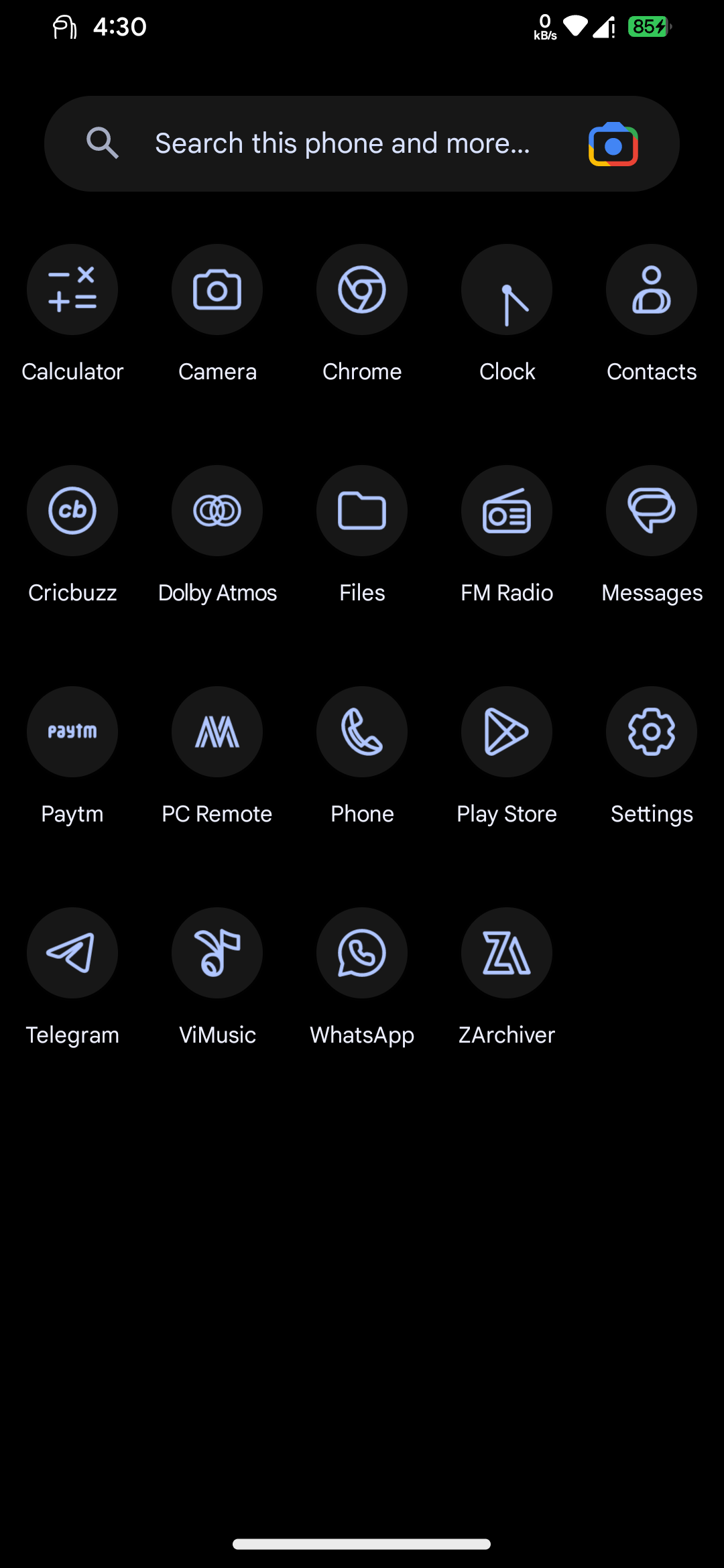Open Settings

point(652,732)
